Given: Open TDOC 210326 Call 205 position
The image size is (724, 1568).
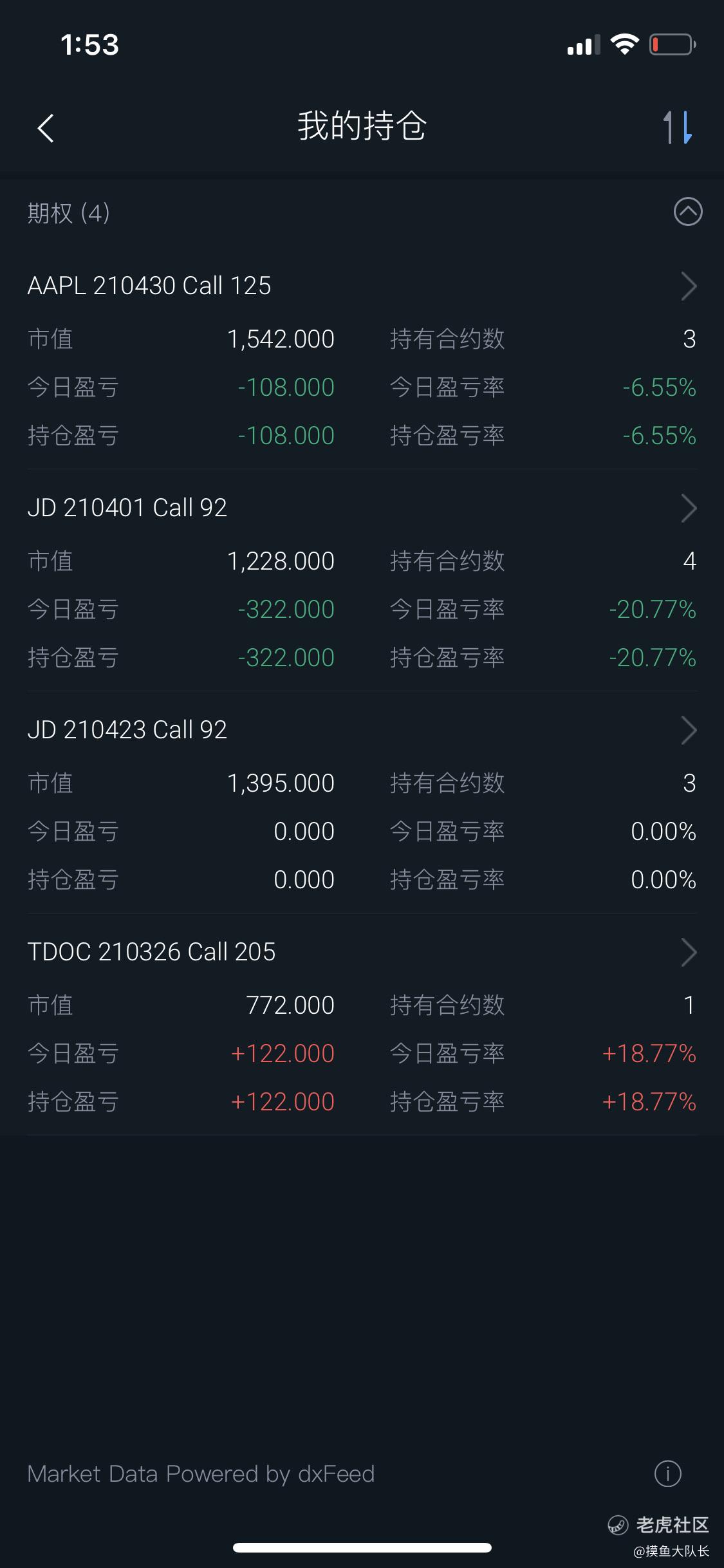Looking at the screenshot, I should (362, 952).
